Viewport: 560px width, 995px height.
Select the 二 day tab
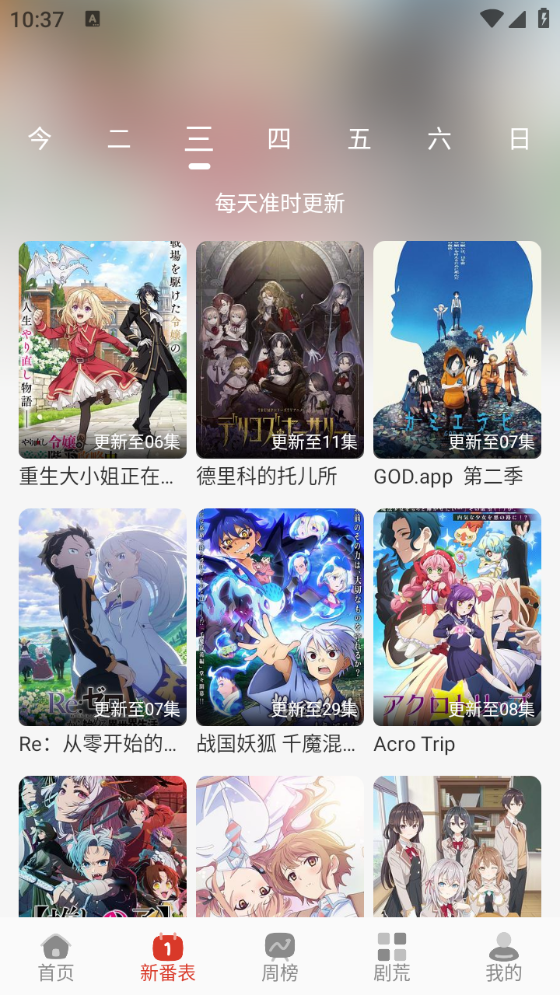point(119,138)
